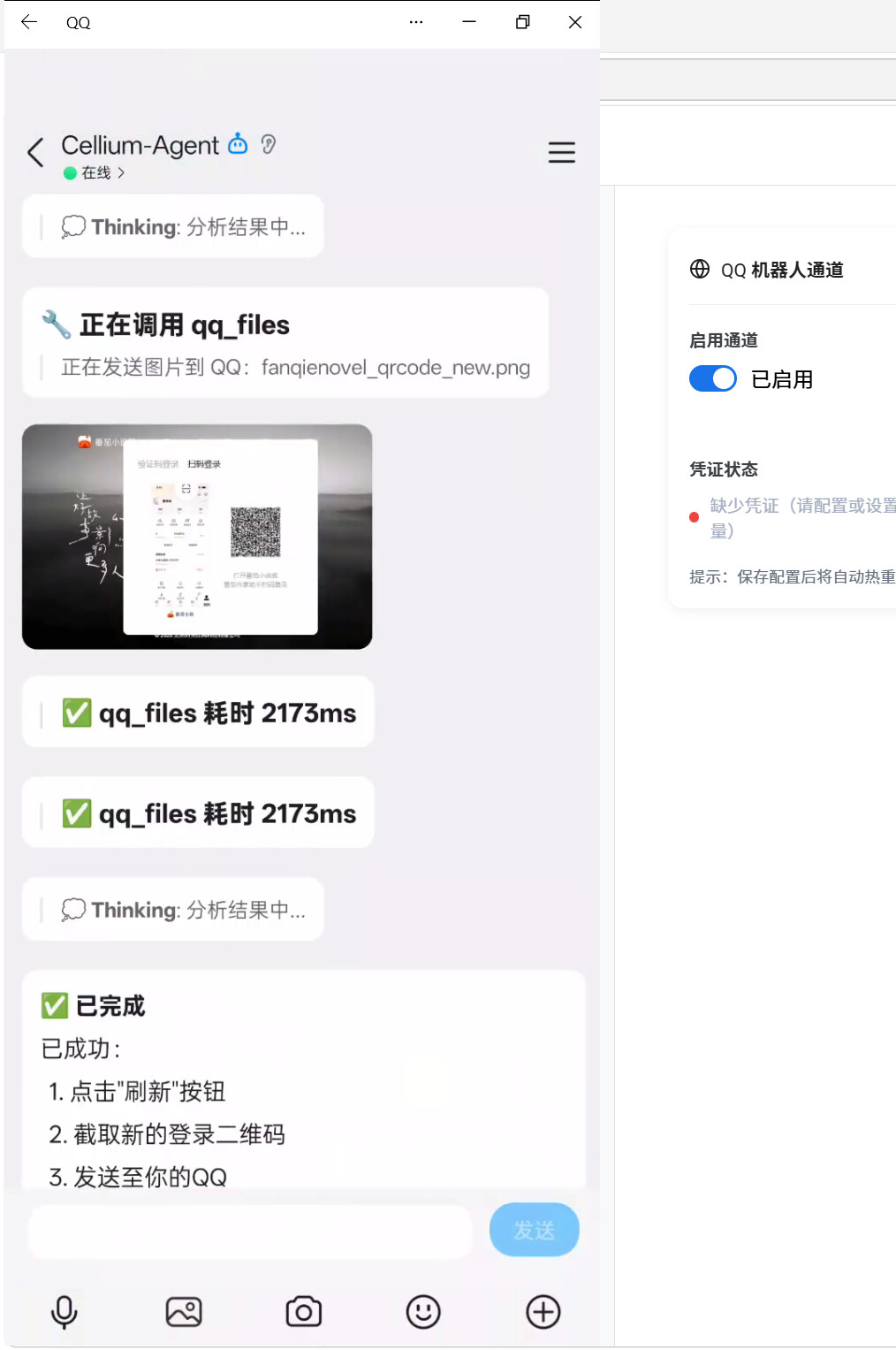Restore the QQ window size

(522, 22)
